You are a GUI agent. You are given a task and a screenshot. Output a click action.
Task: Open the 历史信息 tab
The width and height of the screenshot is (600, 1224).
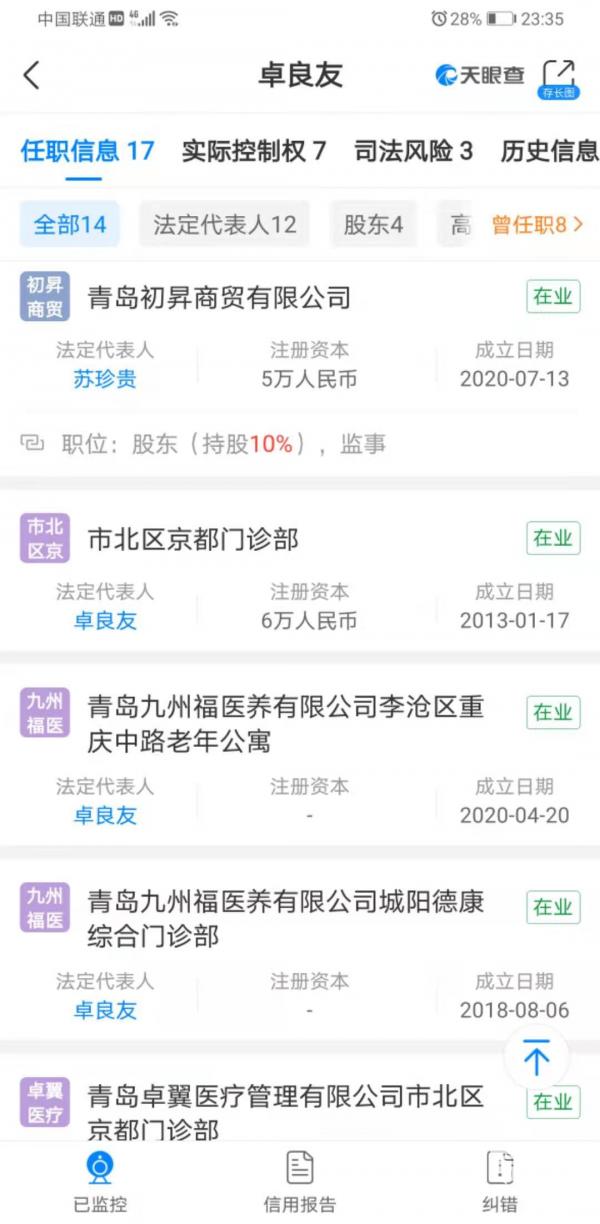[x=549, y=151]
